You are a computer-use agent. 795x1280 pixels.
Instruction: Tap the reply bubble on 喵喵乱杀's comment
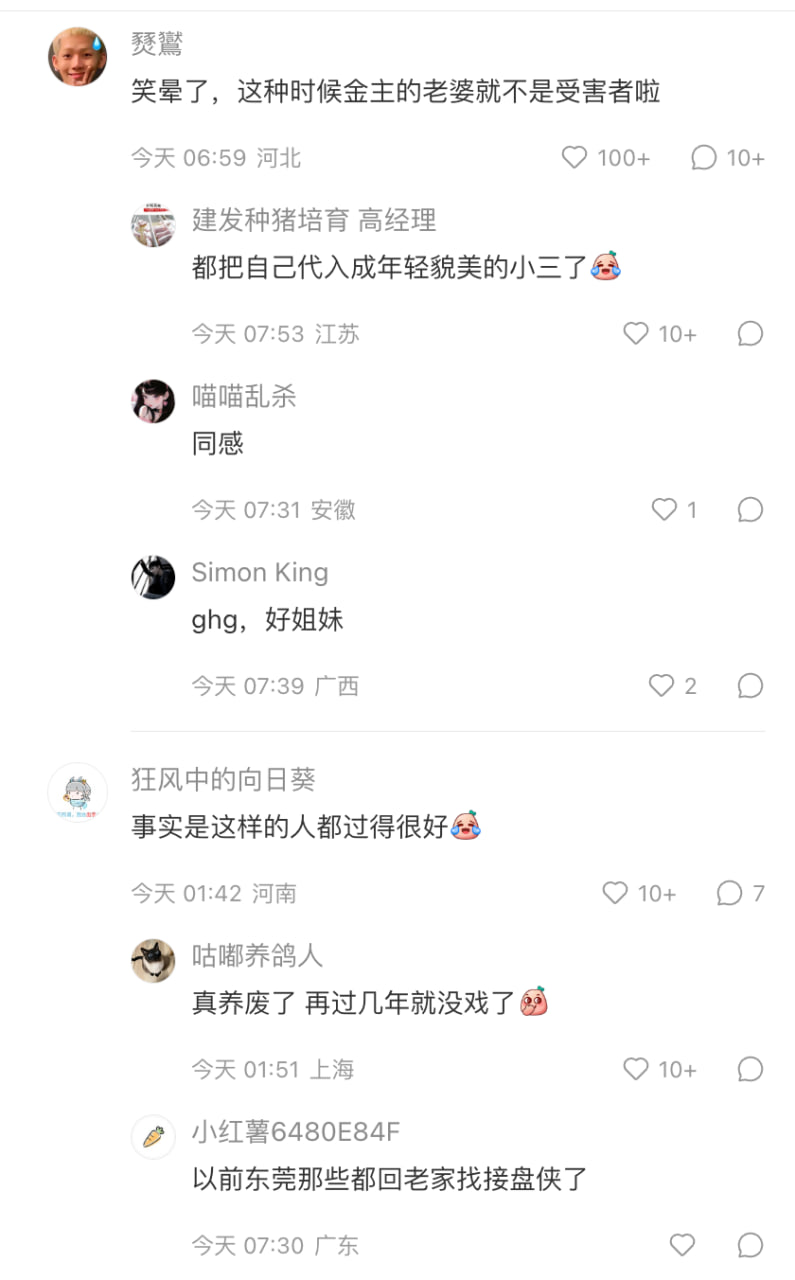tap(749, 510)
